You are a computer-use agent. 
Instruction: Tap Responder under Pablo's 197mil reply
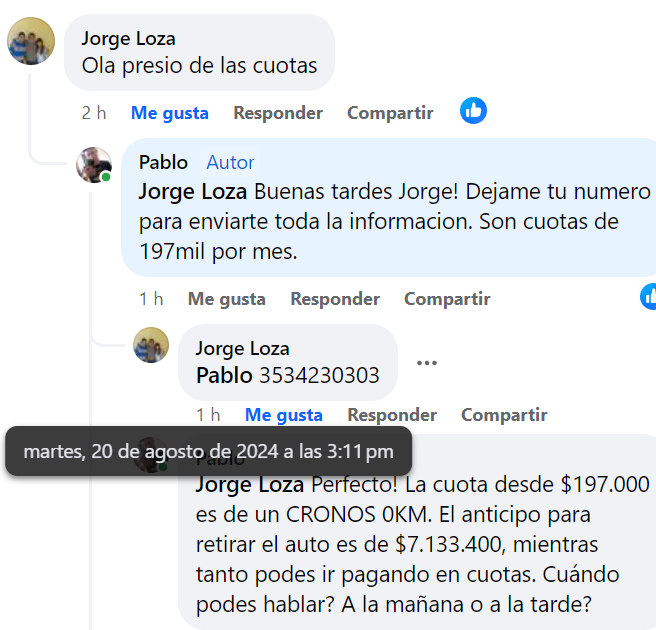(335, 299)
